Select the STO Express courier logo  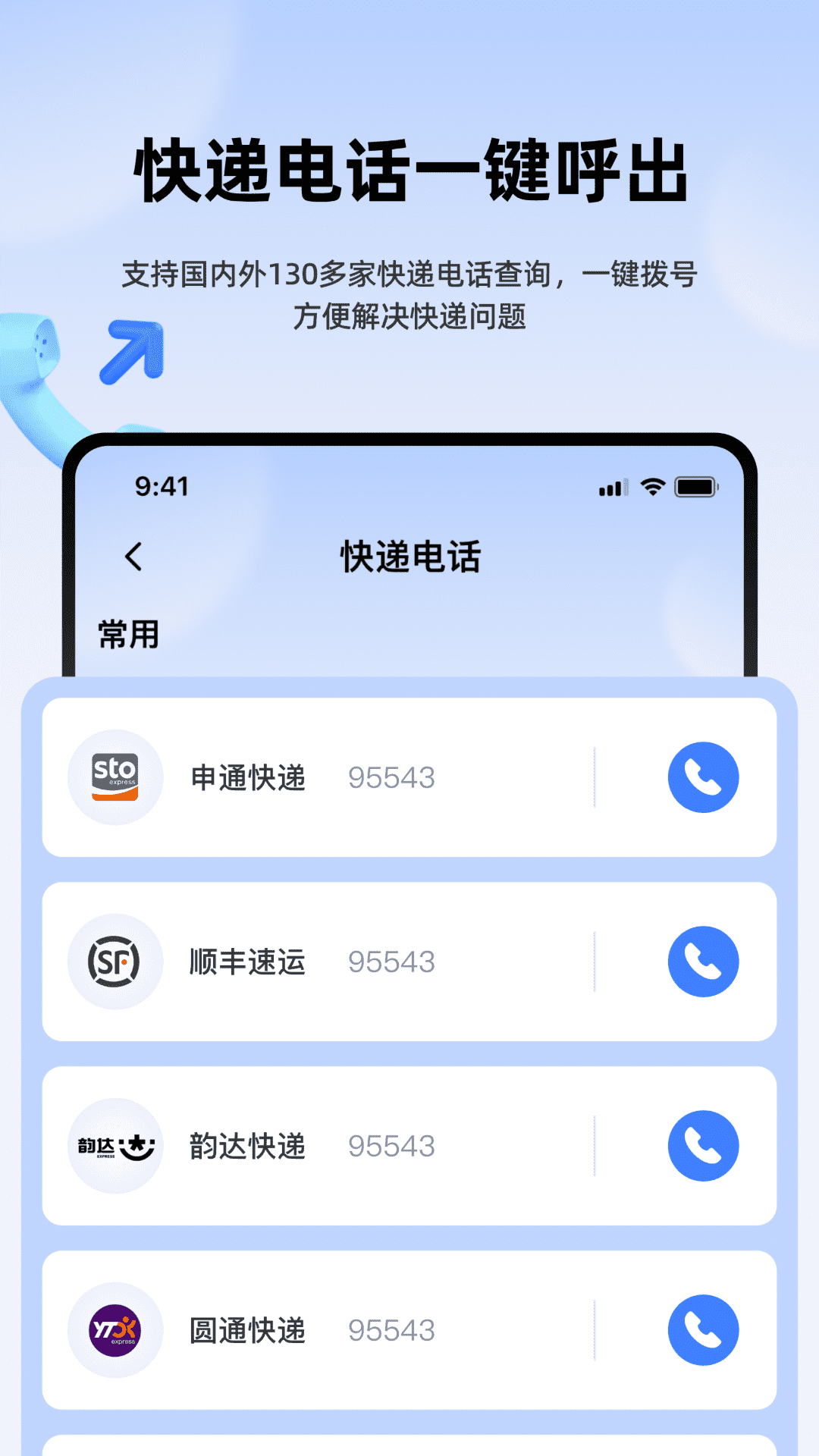coord(115,777)
